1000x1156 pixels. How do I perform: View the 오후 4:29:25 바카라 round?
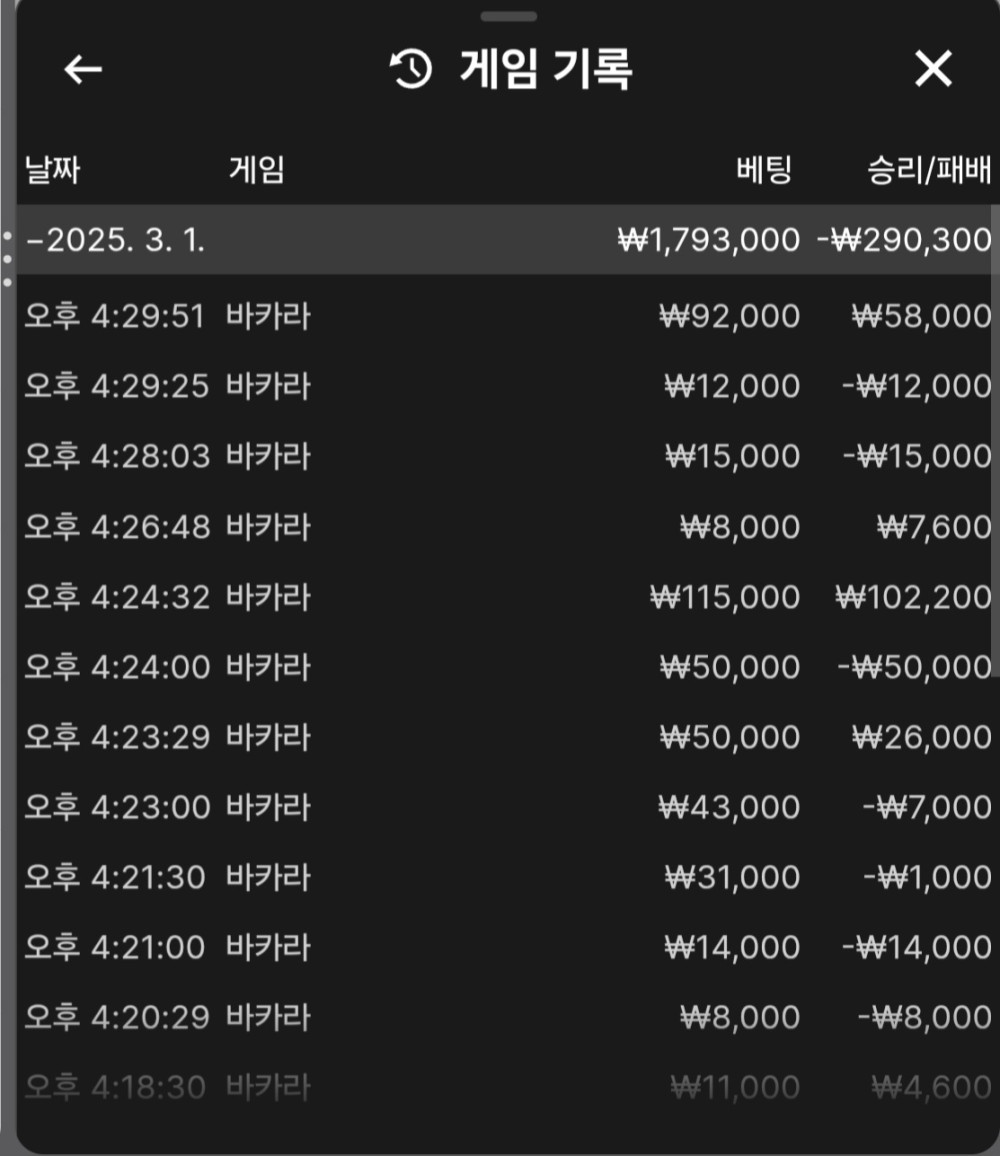500,386
